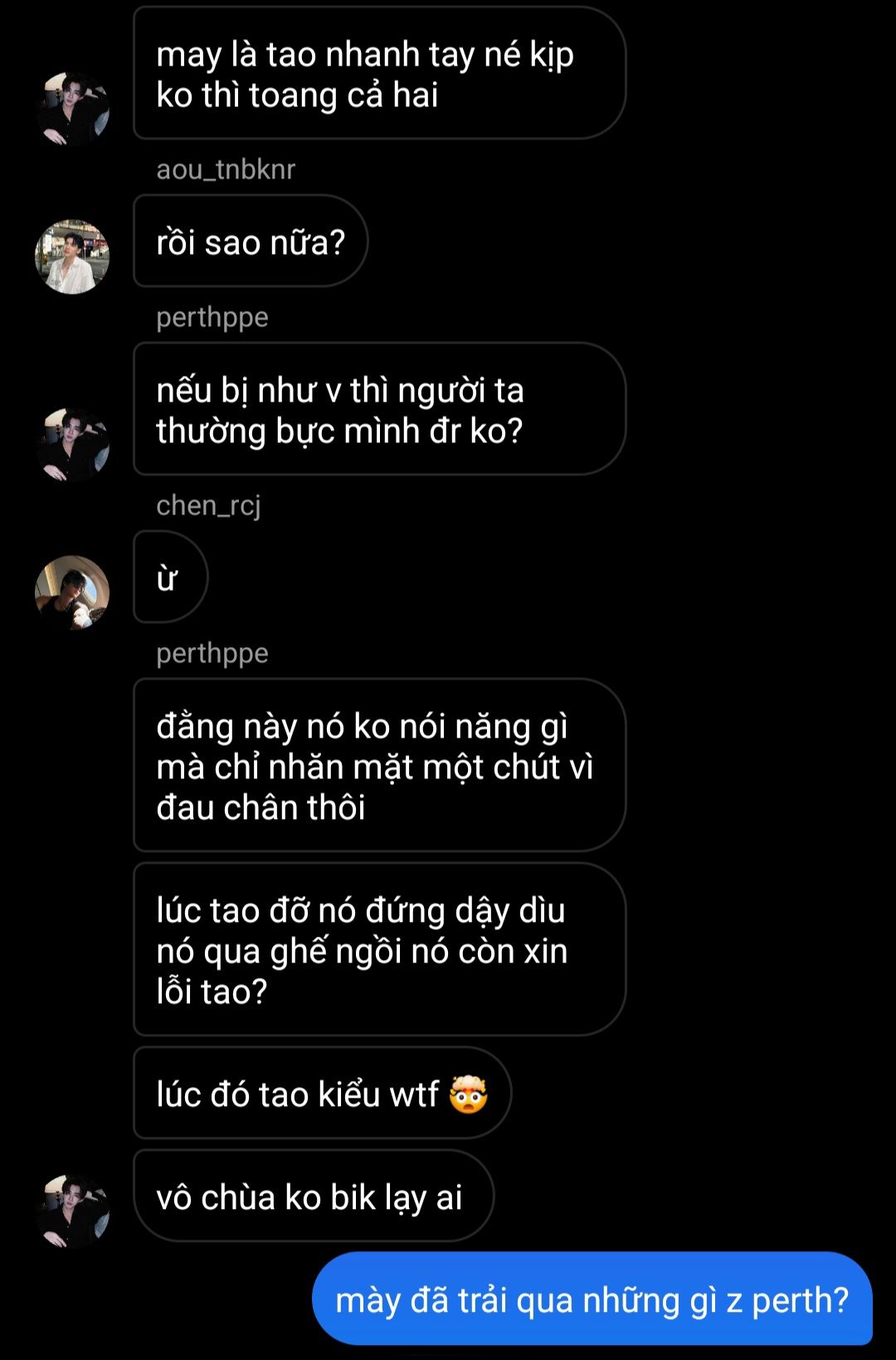Open aou_tnbknr's profile picture
This screenshot has height=1360, width=896.
[72, 257]
